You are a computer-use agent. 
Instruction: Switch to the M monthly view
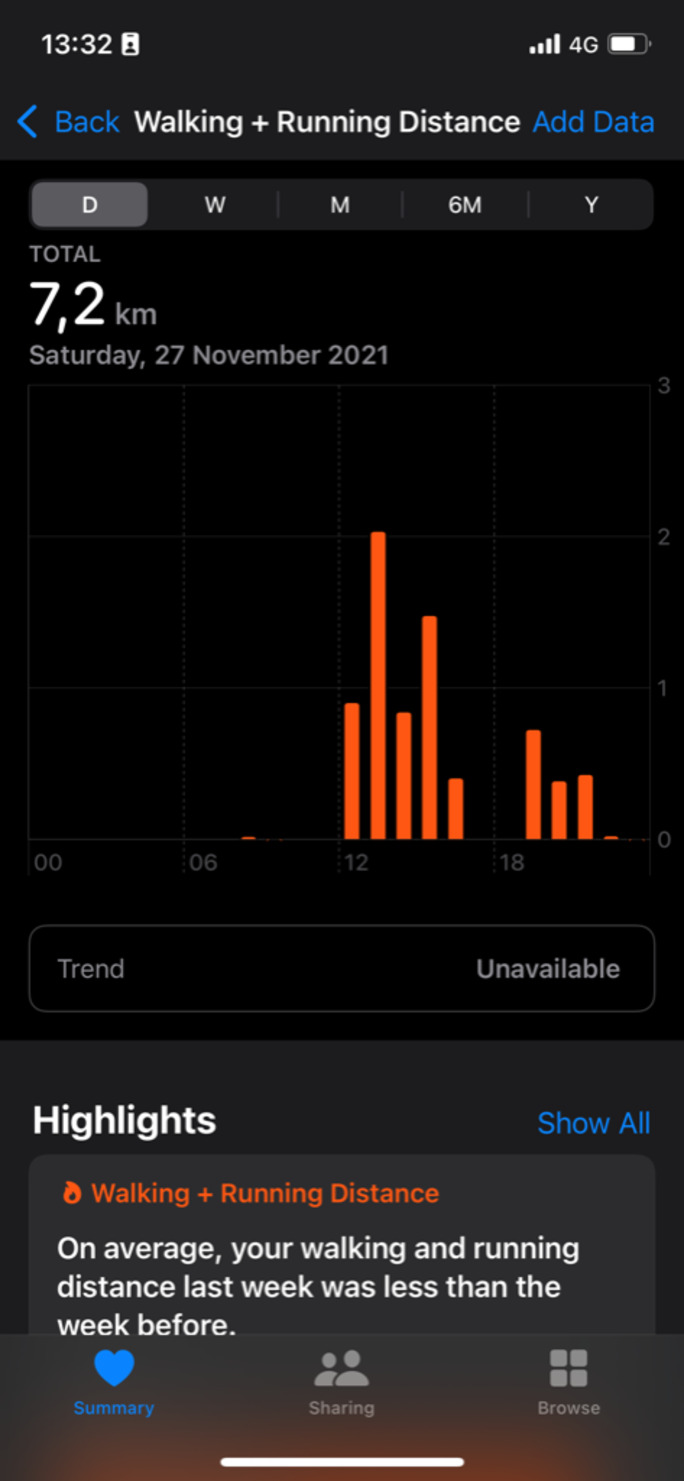click(x=340, y=205)
